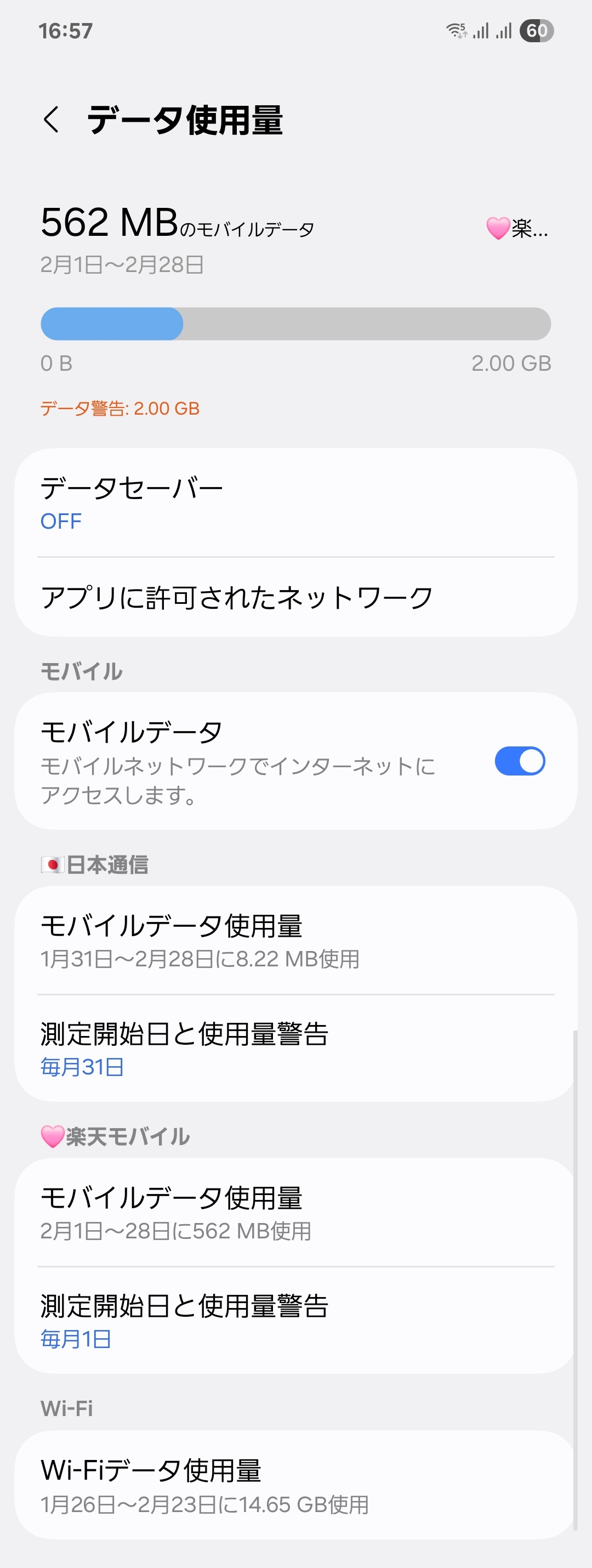Open 楽天モバイル モバイルデータ使用量 with 562 MB
Screen dimensions: 592x1568
tap(295, 1213)
